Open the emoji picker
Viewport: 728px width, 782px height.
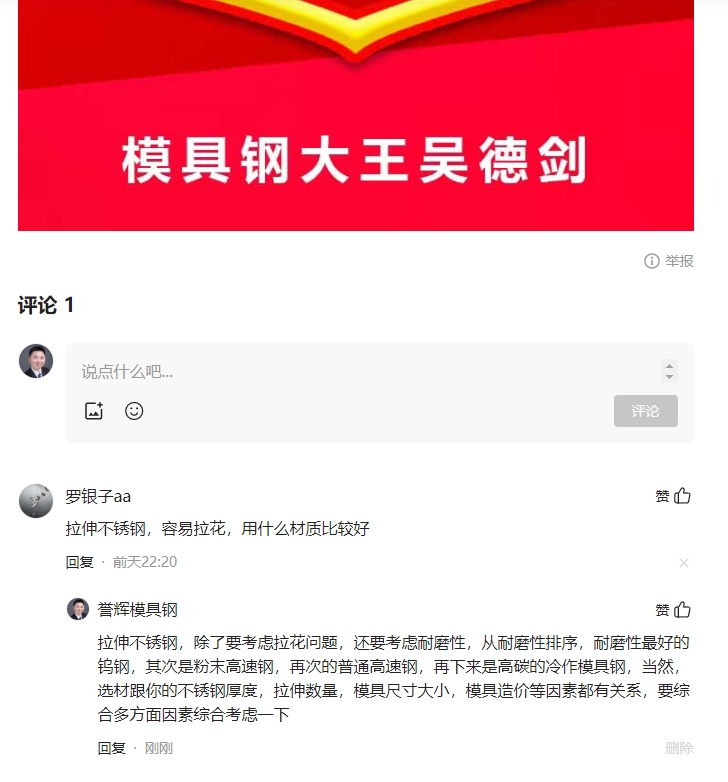pyautogui.click(x=134, y=411)
